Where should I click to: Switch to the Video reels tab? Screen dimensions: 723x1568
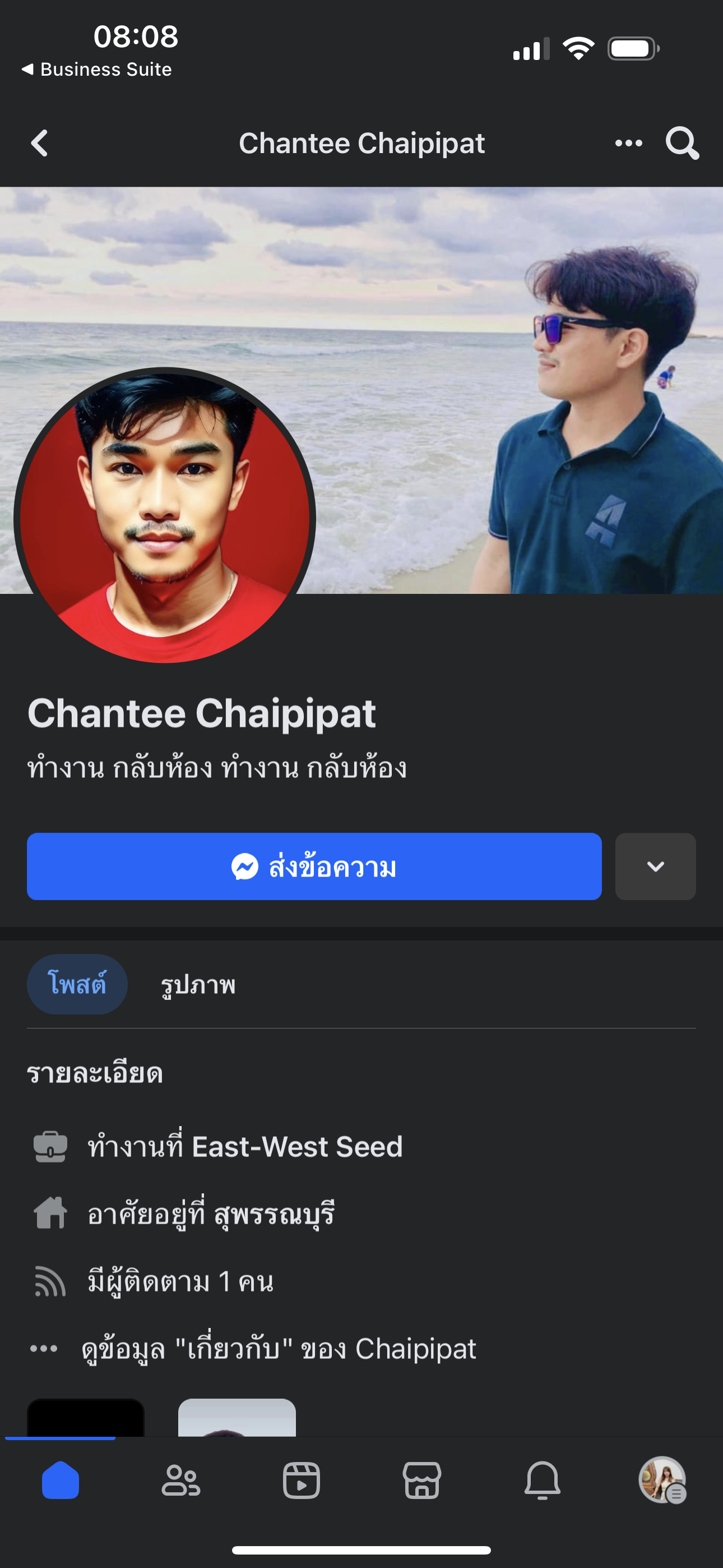click(302, 1480)
